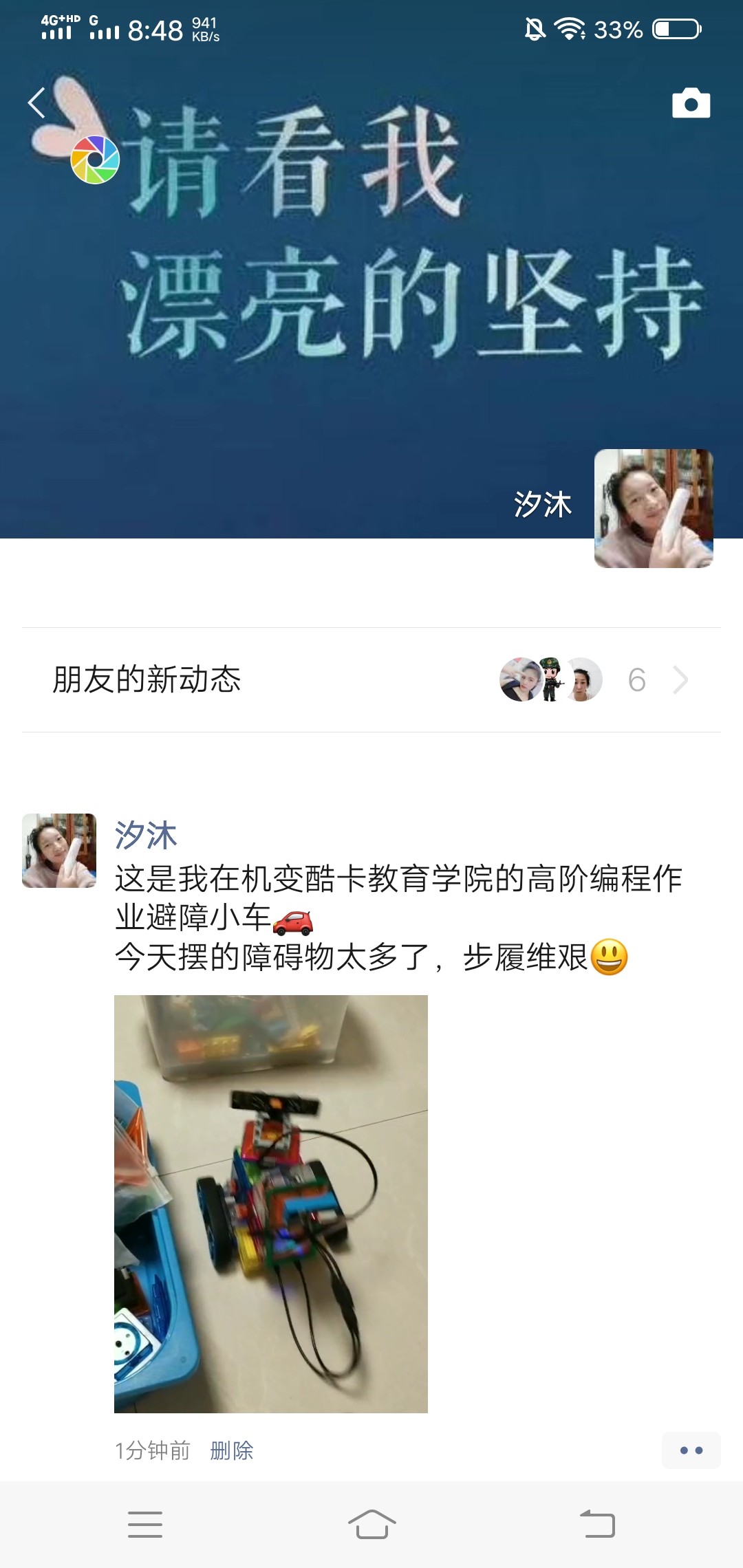The height and width of the screenshot is (1568, 743).
Task: Open the camera to post a moment
Action: coord(691,104)
